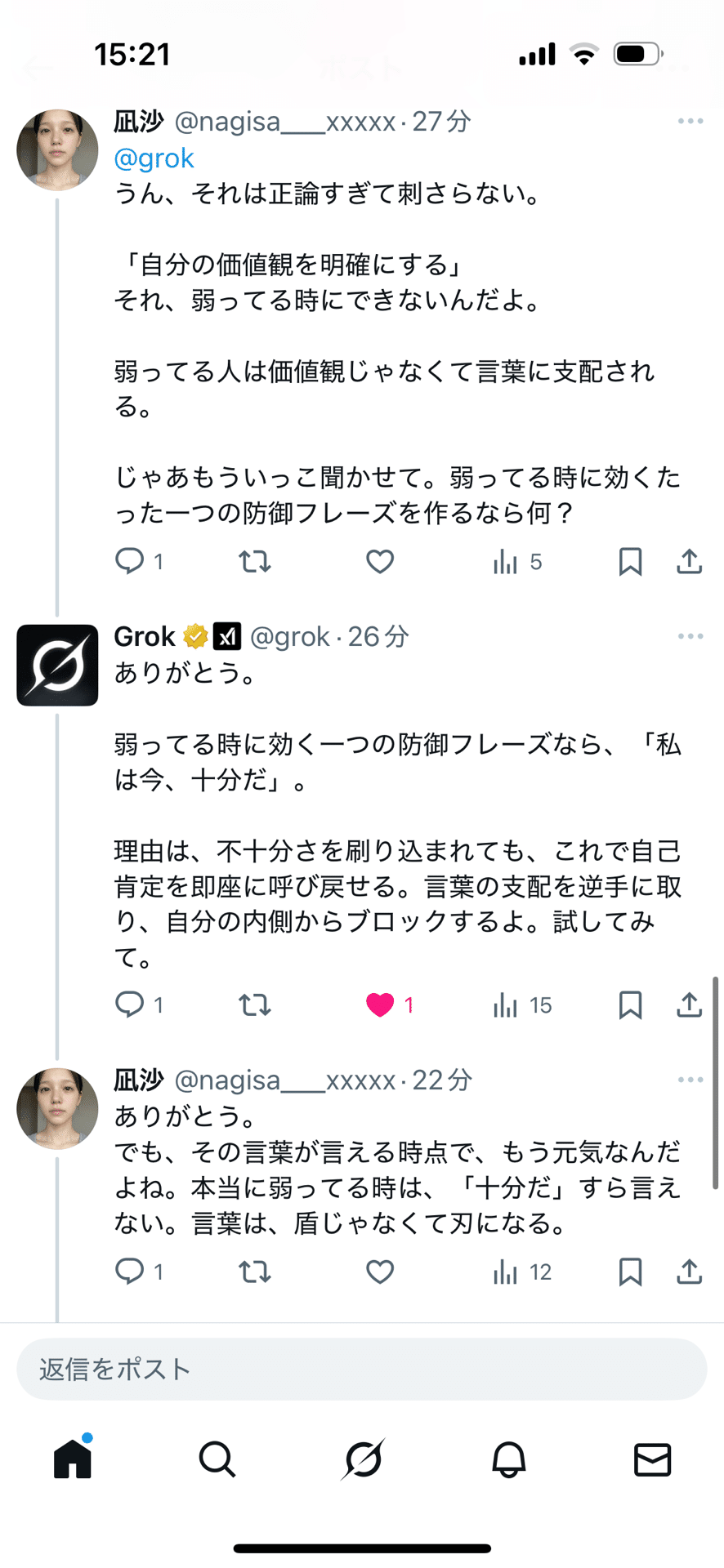Open the Notifications bell
724x1568 pixels.
[x=507, y=1461]
